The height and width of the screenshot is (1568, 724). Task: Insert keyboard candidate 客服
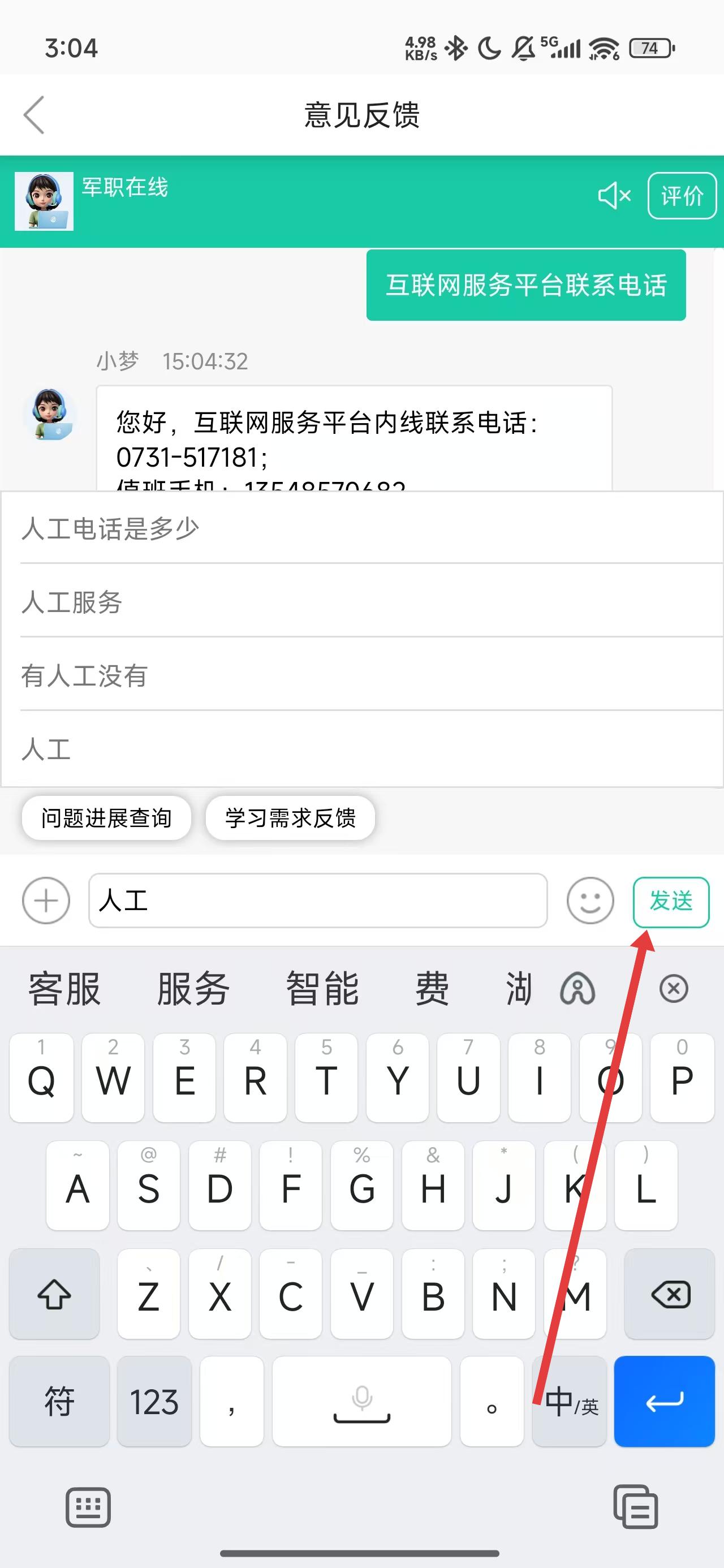(64, 989)
